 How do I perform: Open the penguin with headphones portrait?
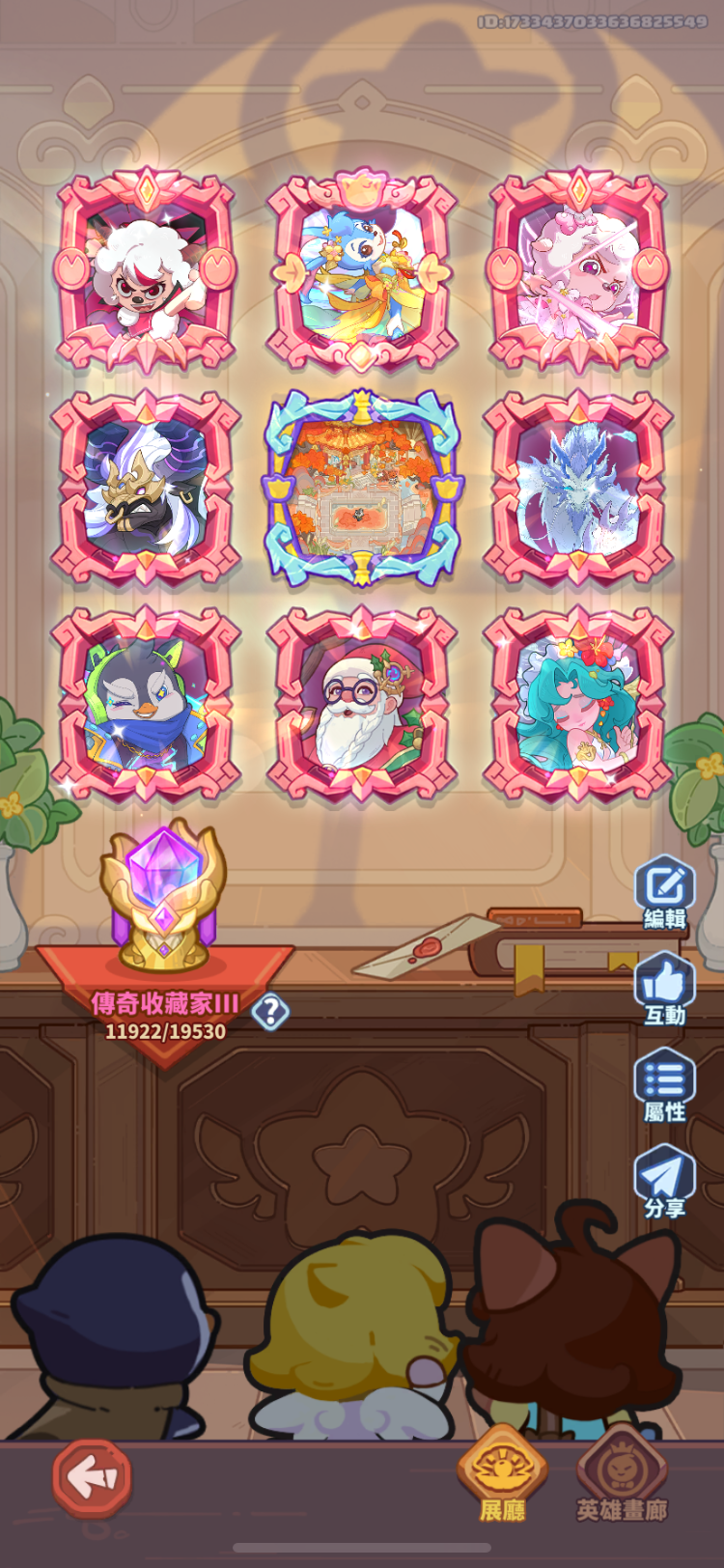point(146,705)
